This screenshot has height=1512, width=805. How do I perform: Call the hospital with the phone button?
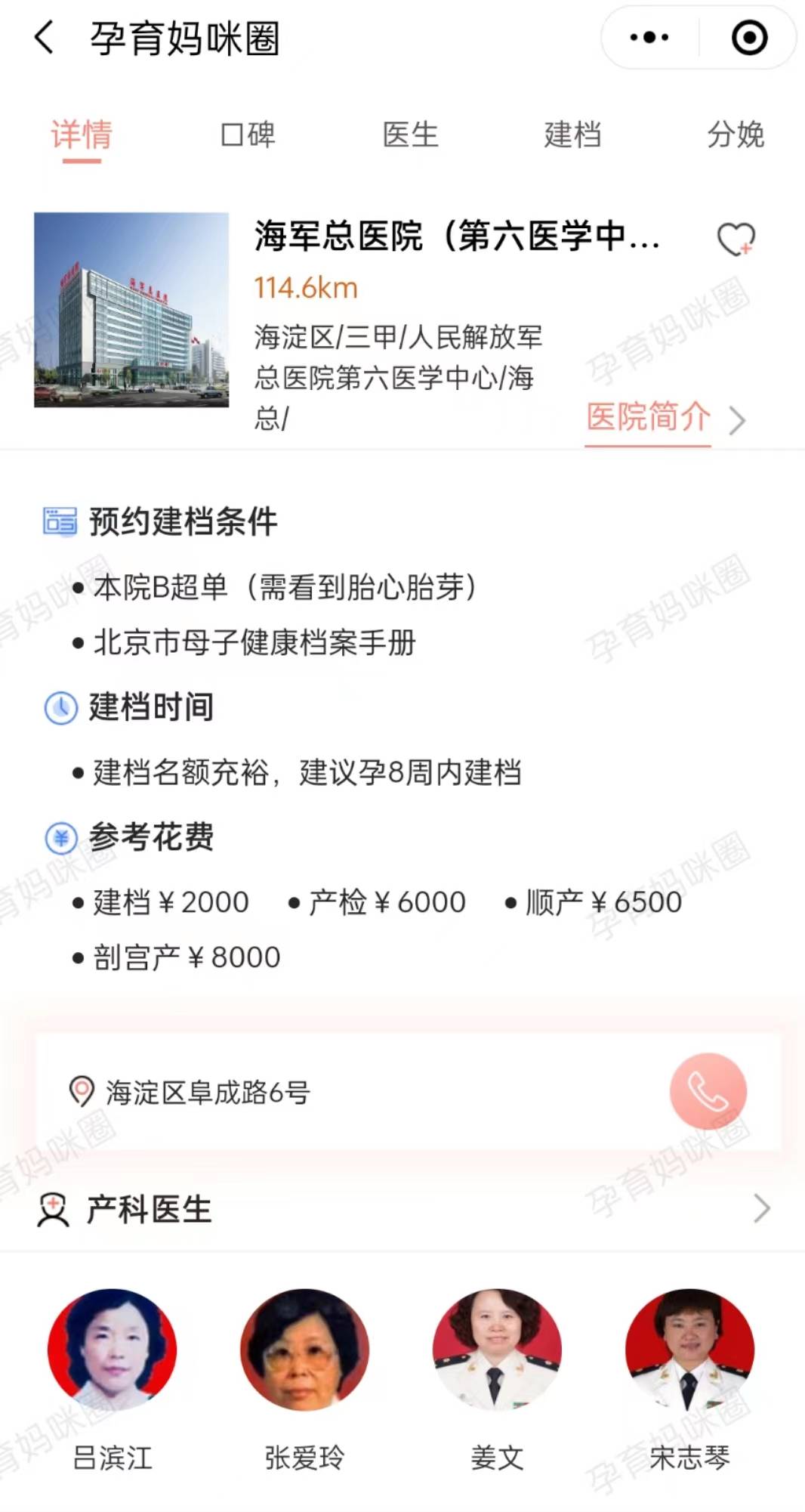pyautogui.click(x=708, y=1091)
